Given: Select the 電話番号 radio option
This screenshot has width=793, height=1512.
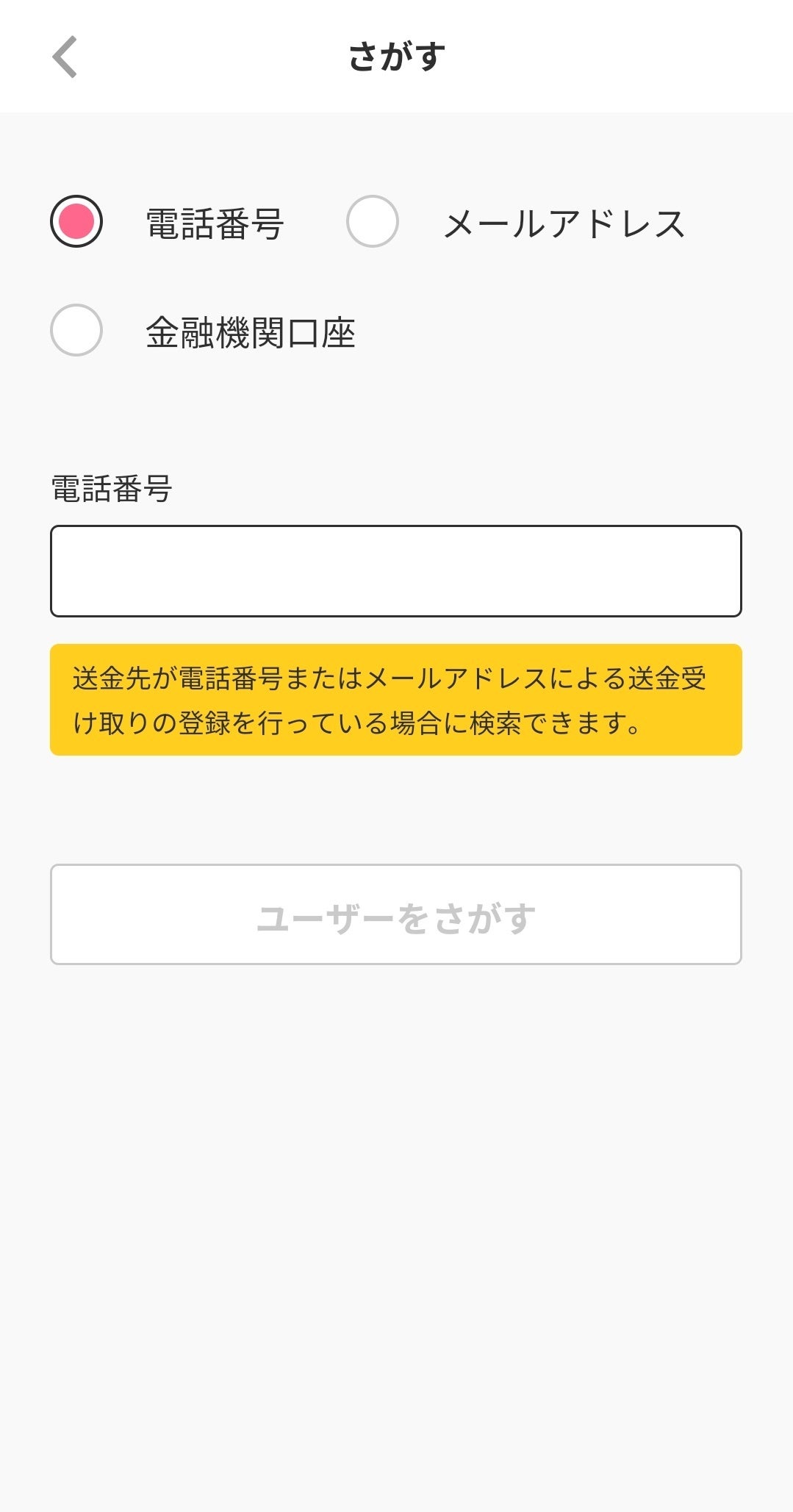Looking at the screenshot, I should (76, 221).
